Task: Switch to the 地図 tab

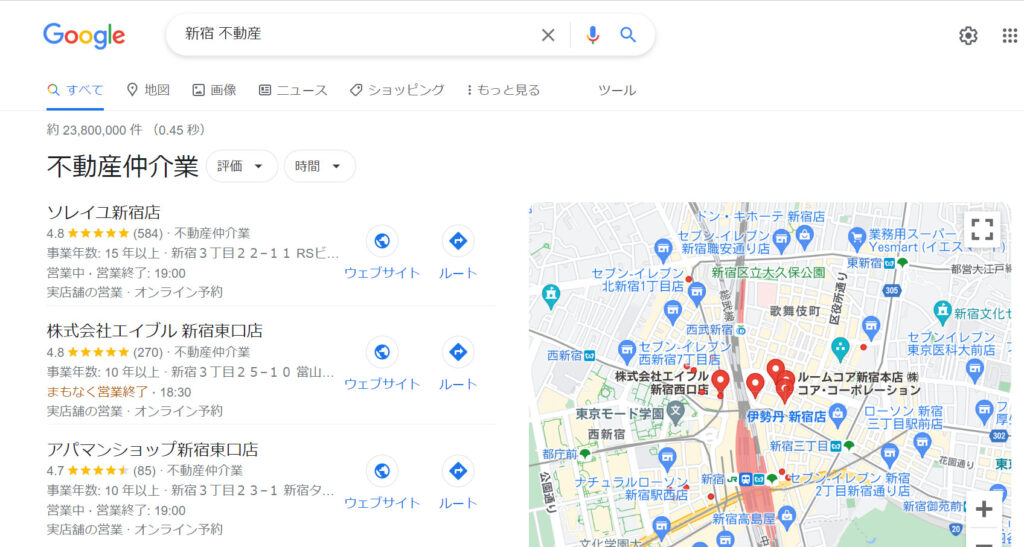Action: click(x=148, y=90)
